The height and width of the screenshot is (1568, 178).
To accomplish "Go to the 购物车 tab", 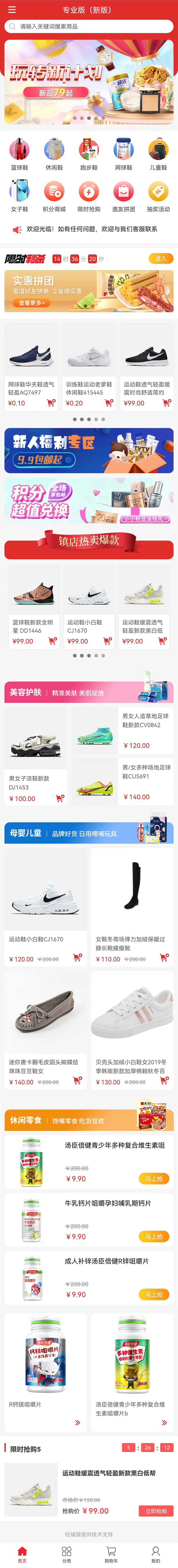I will pos(111,1554).
